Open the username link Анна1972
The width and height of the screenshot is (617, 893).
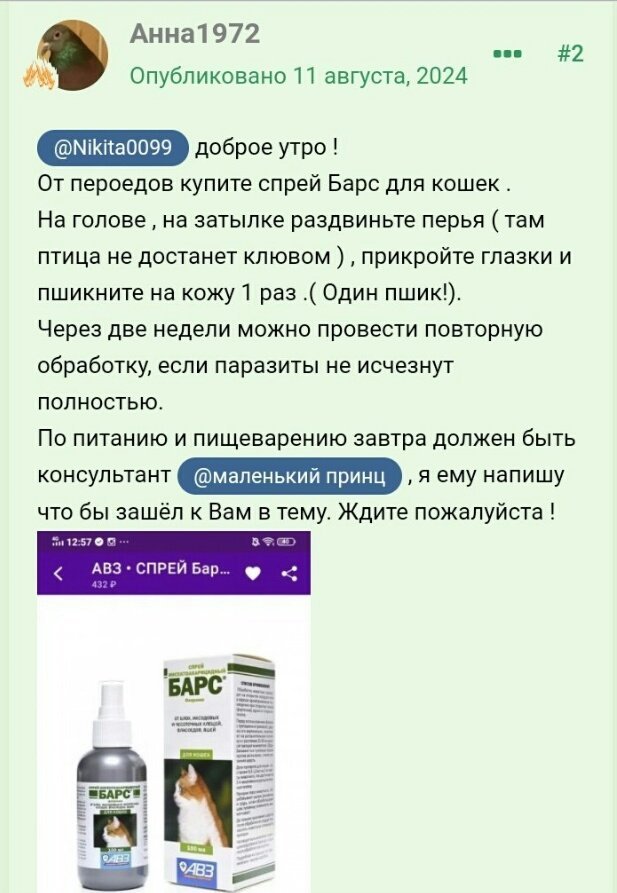pyautogui.click(x=195, y=34)
